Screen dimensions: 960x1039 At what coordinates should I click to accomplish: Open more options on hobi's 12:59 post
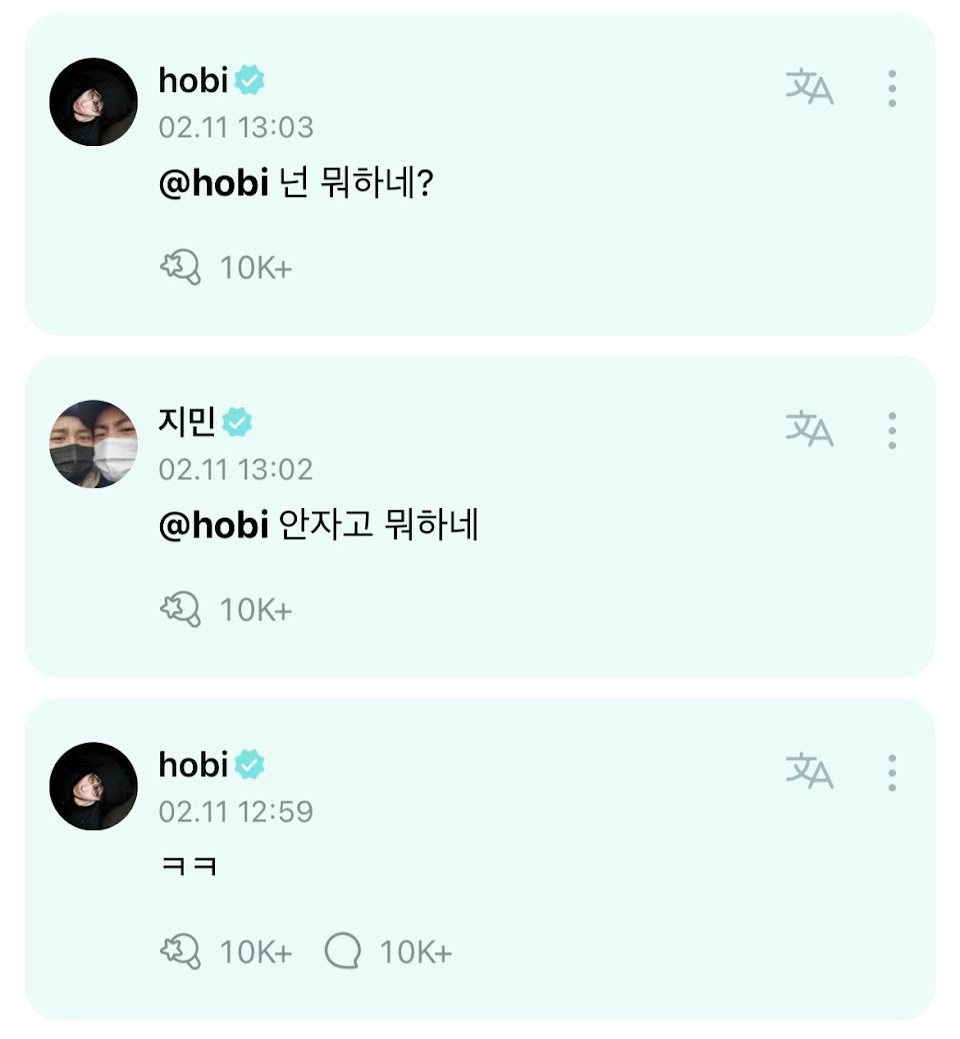point(891,772)
